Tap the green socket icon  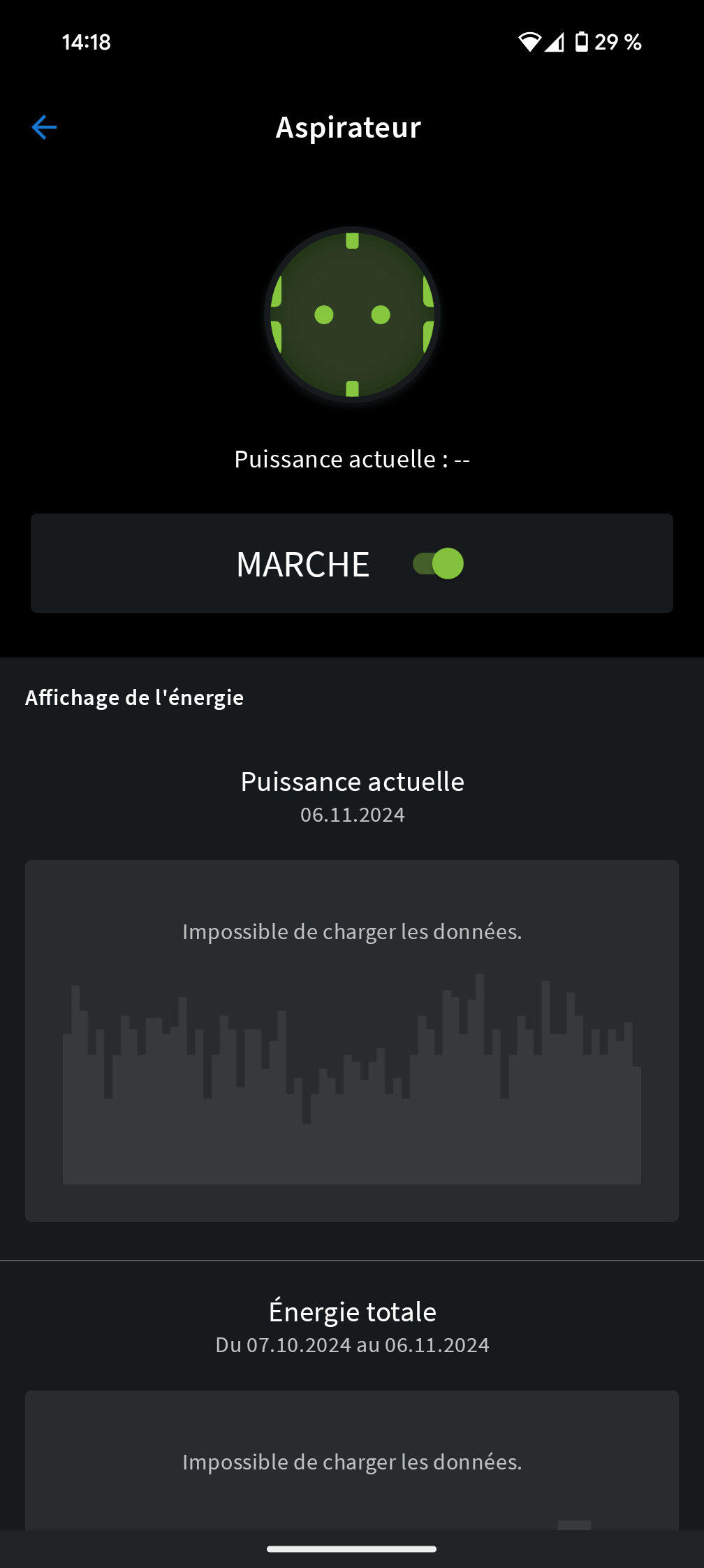pos(352,315)
